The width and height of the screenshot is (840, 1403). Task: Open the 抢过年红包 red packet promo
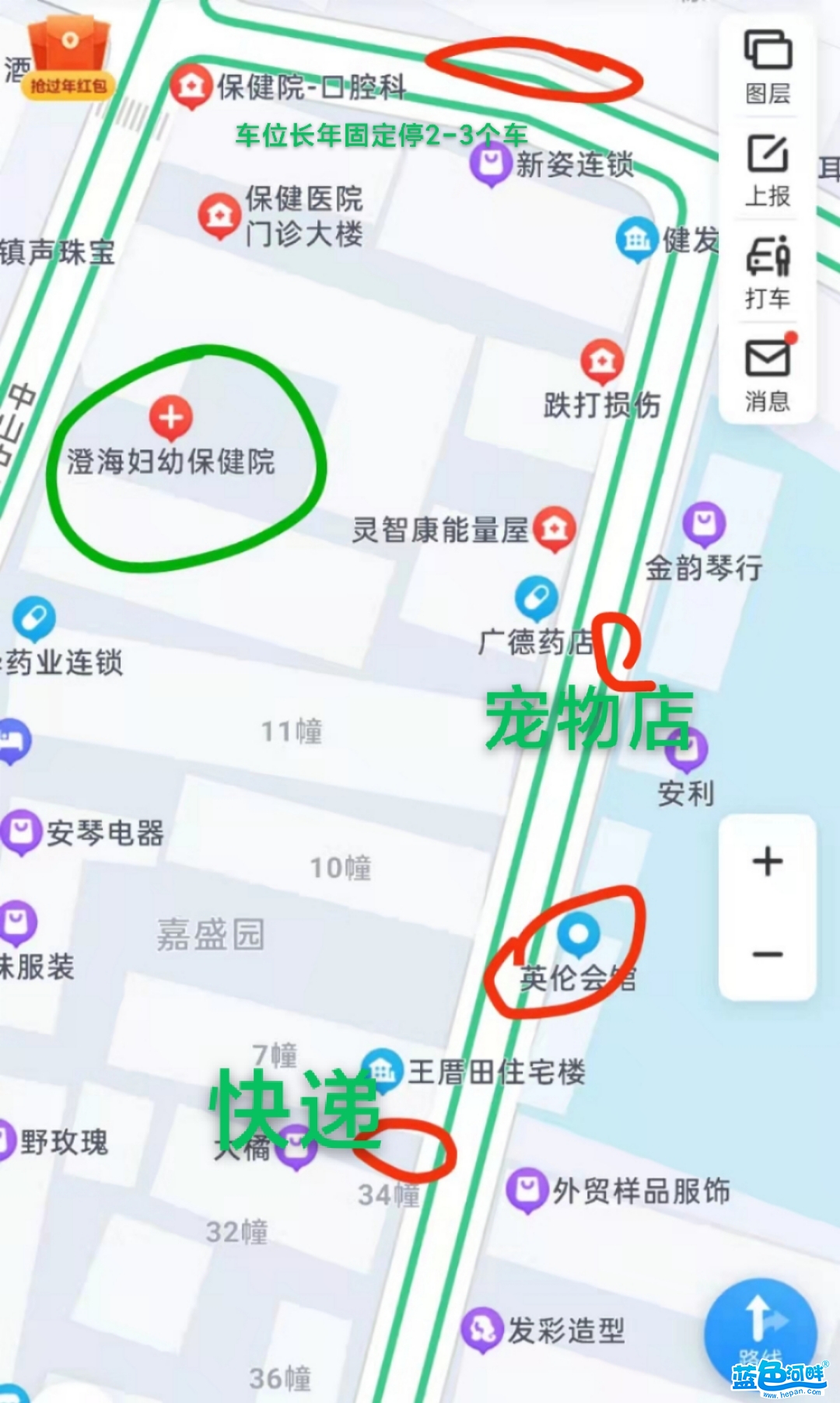pyautogui.click(x=68, y=58)
